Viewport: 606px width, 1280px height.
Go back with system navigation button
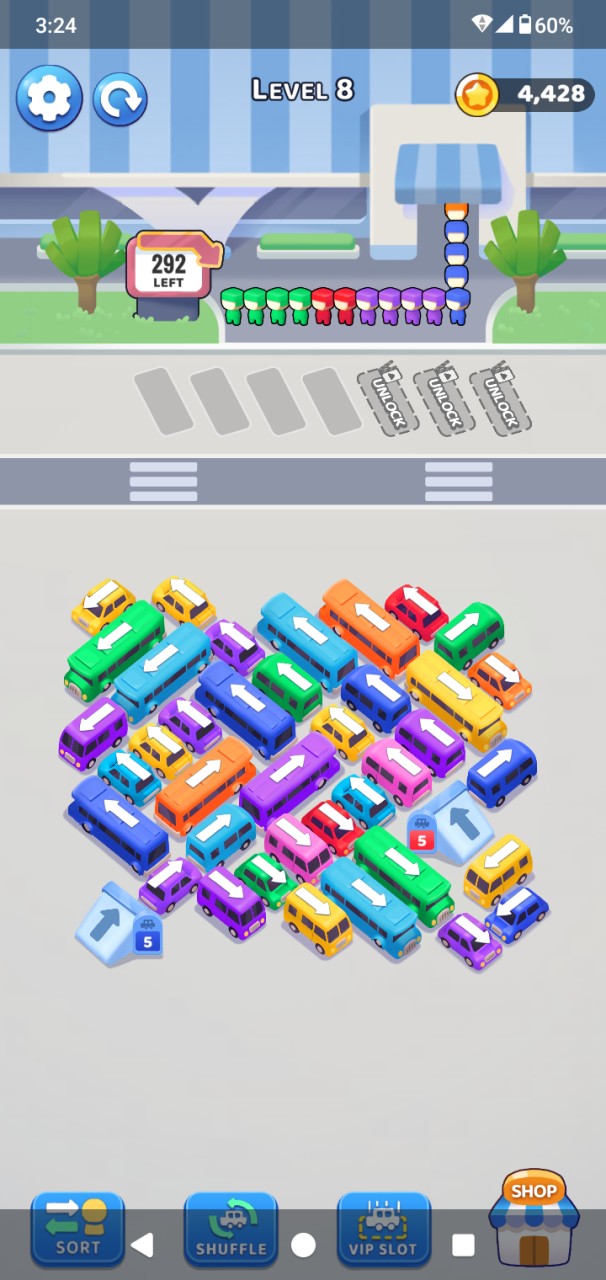click(143, 1245)
